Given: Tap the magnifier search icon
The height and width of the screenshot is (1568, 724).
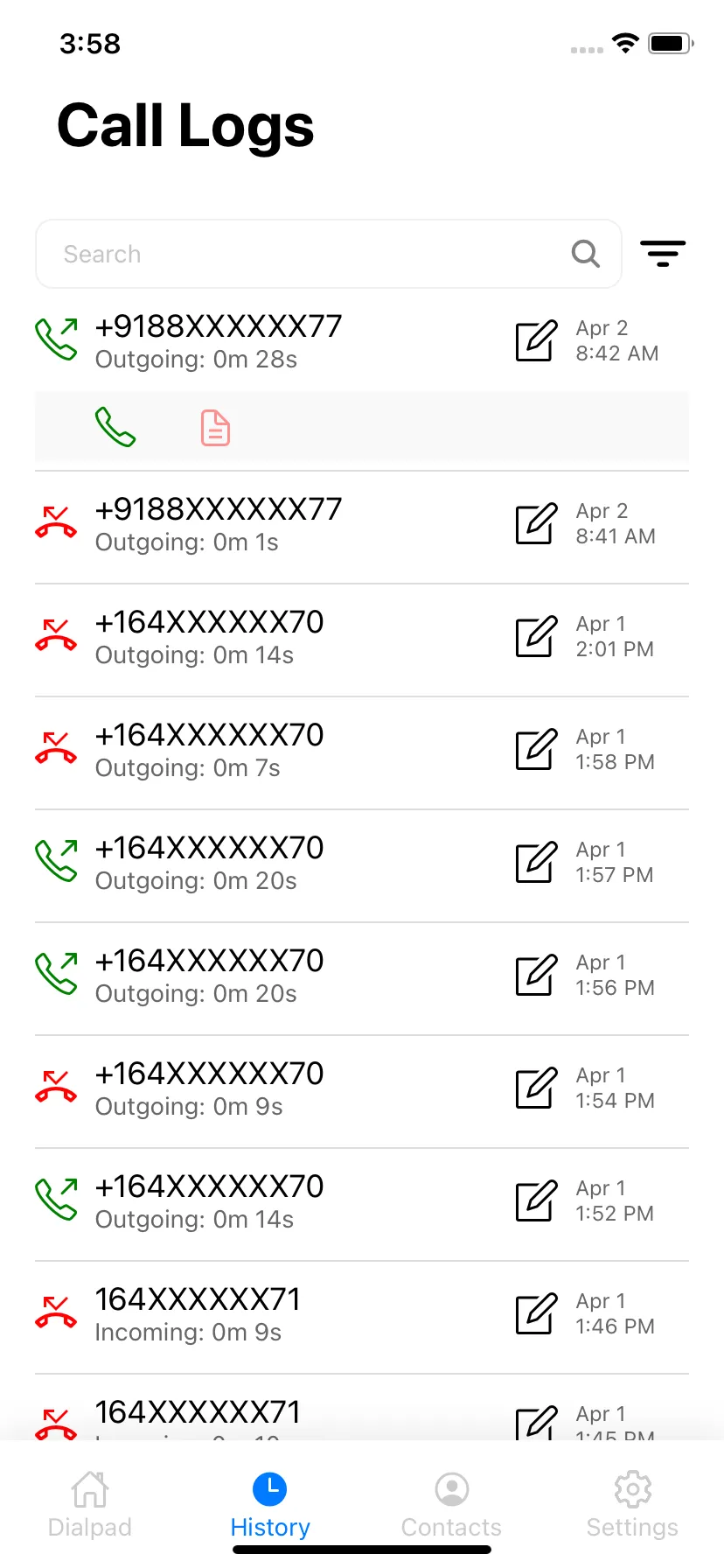Looking at the screenshot, I should (586, 254).
